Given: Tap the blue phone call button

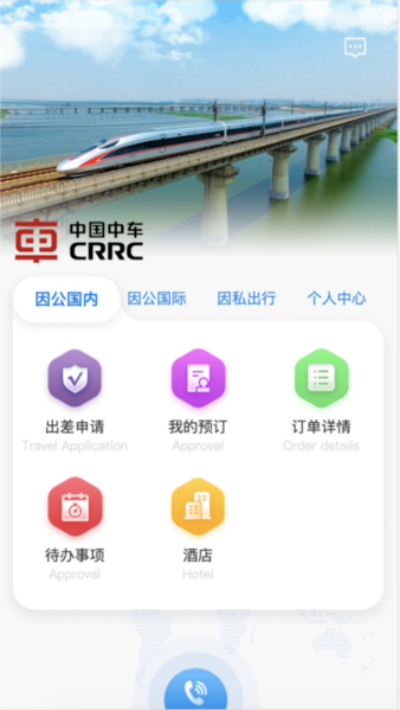Looking at the screenshot, I should (196, 690).
